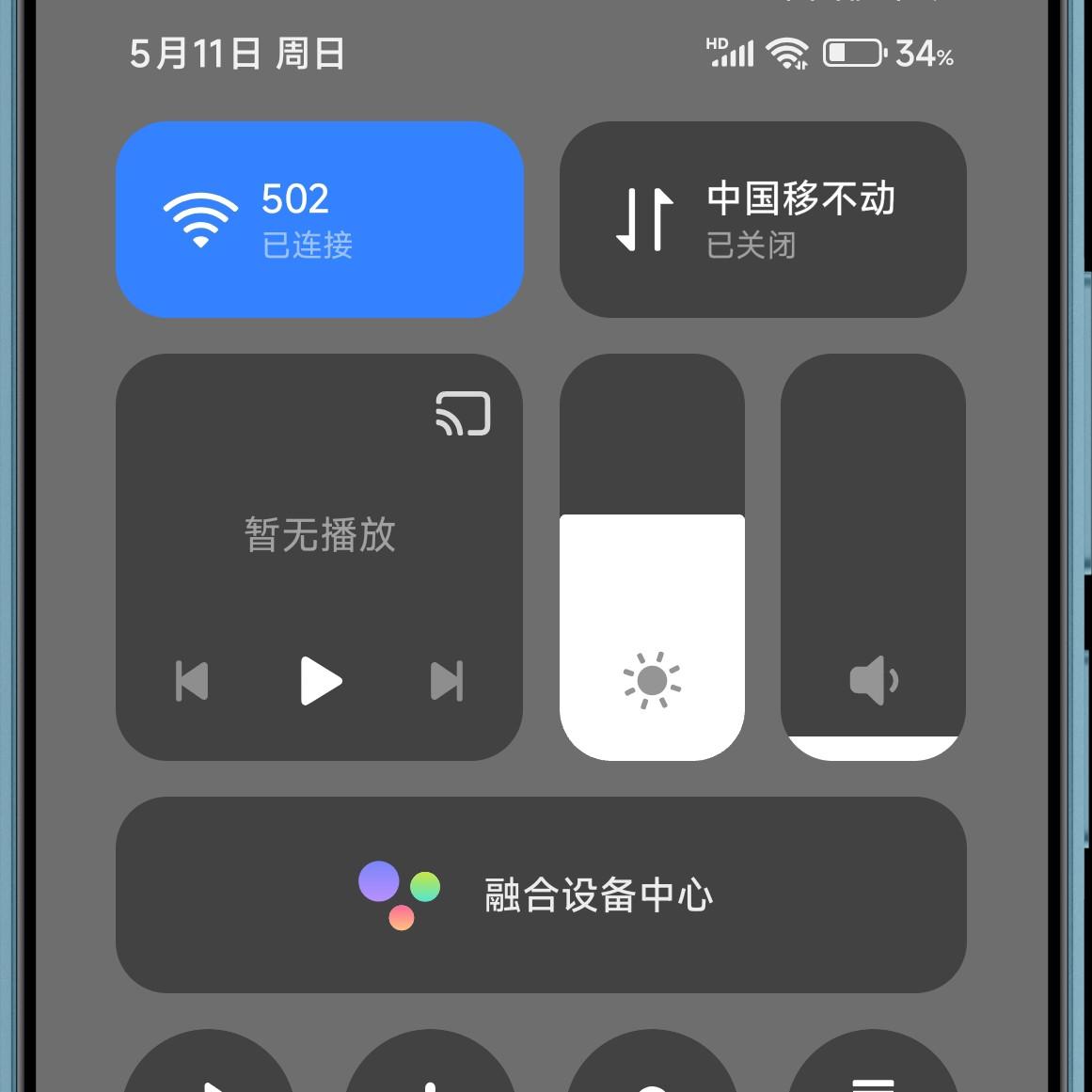Turn on mobile data for 中国移不动
1092x1092 pixels.
[762, 219]
